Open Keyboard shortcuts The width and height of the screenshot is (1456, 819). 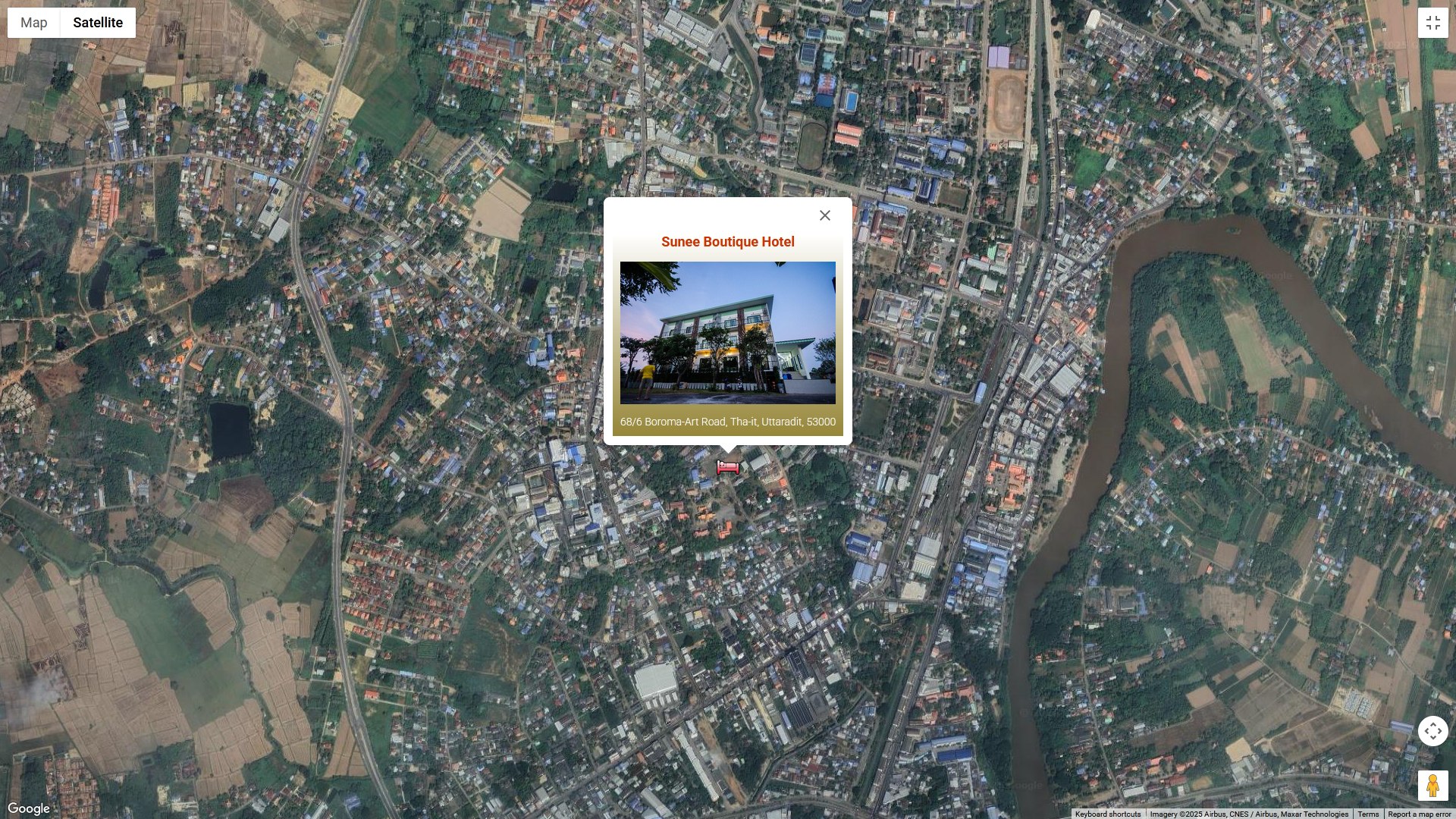point(1107,814)
